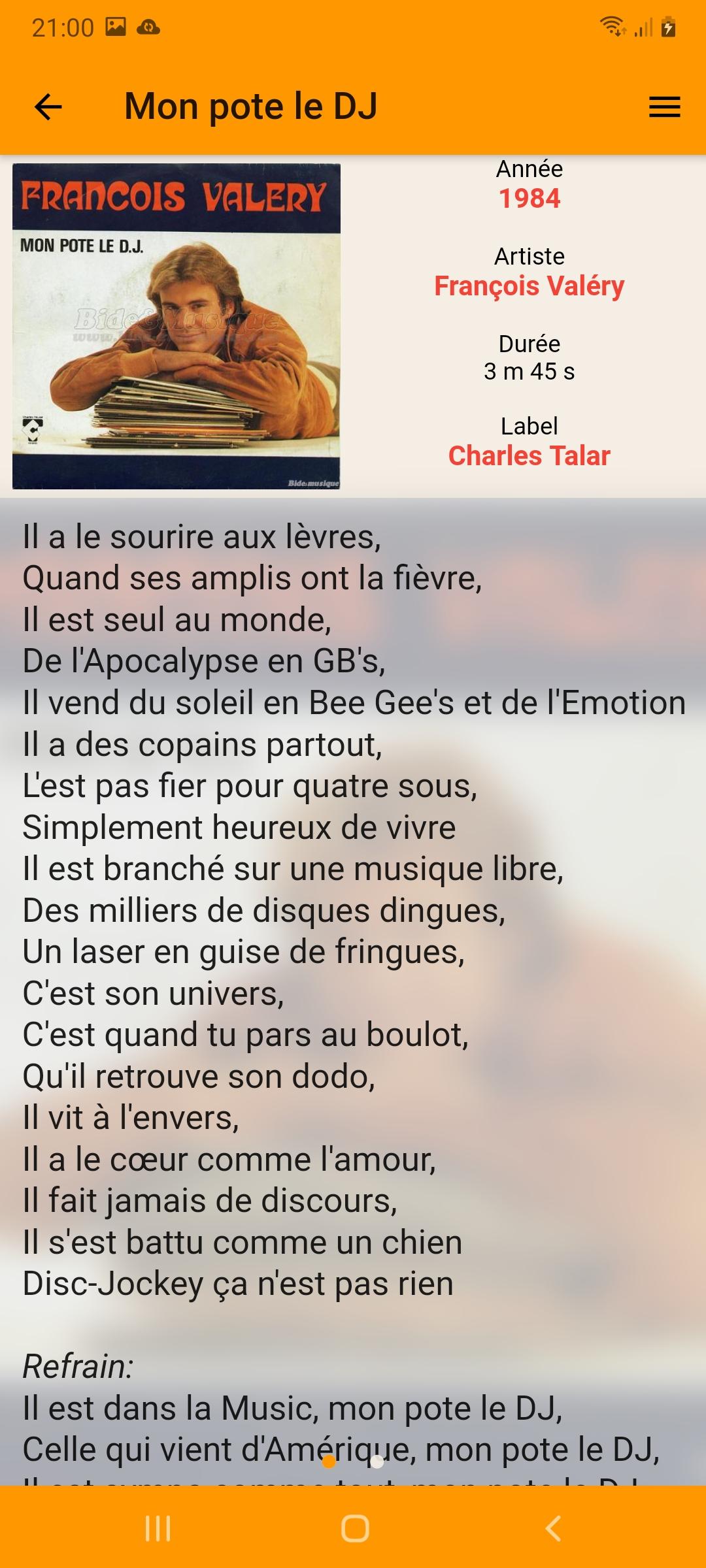This screenshot has height=1568, width=706.
Task: Open the hamburger menu
Action: click(x=664, y=106)
